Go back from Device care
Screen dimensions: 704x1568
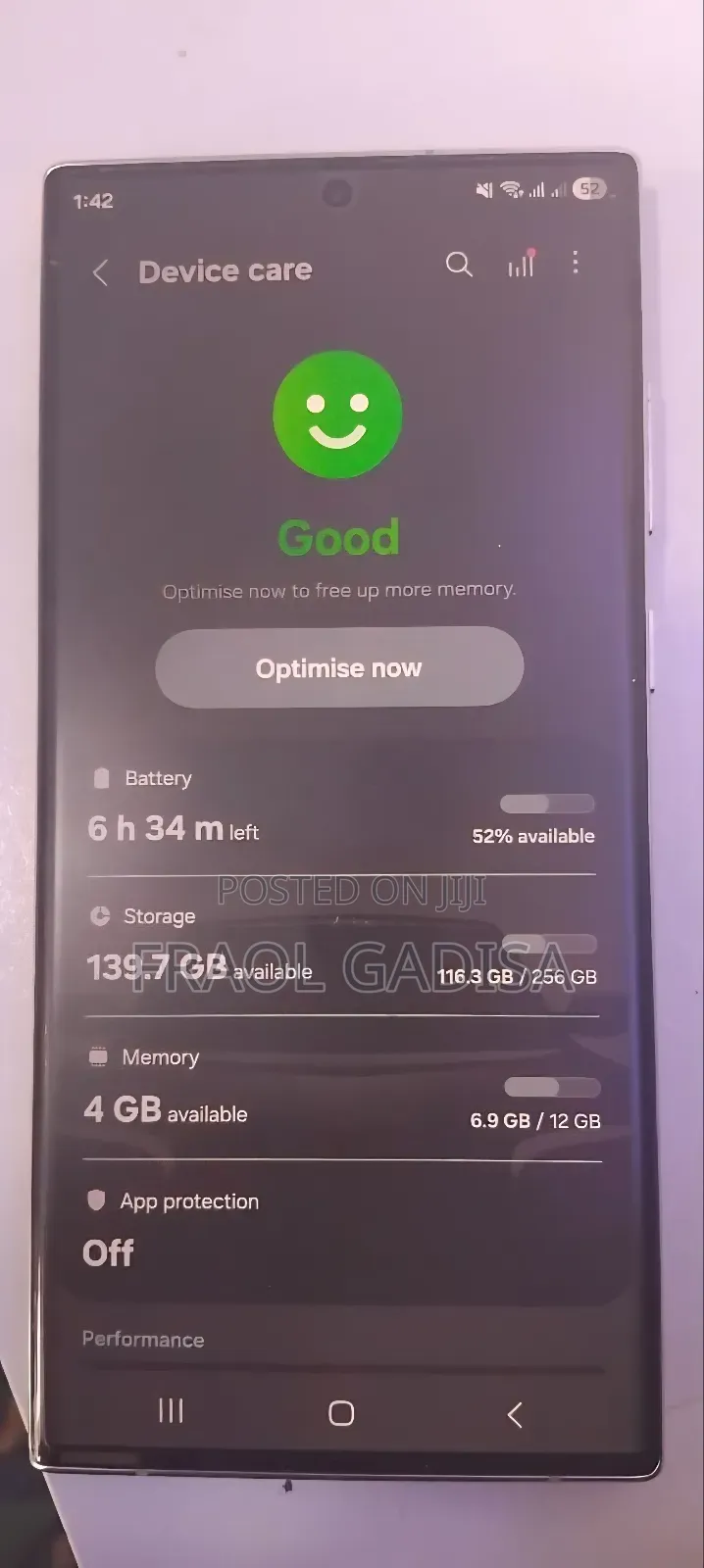(100, 272)
